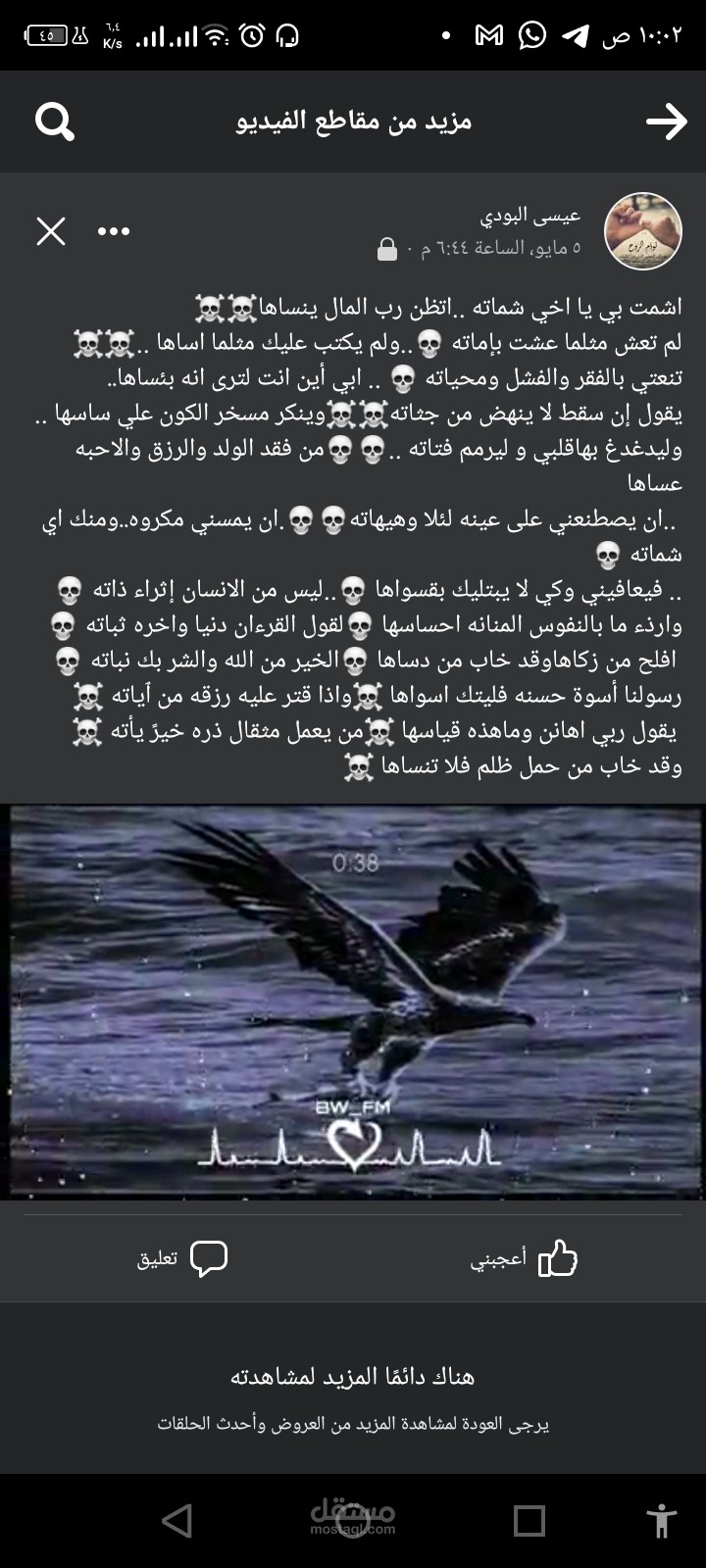Tap the أعجبني button to like the post
The image size is (706, 1568).
500,1259
